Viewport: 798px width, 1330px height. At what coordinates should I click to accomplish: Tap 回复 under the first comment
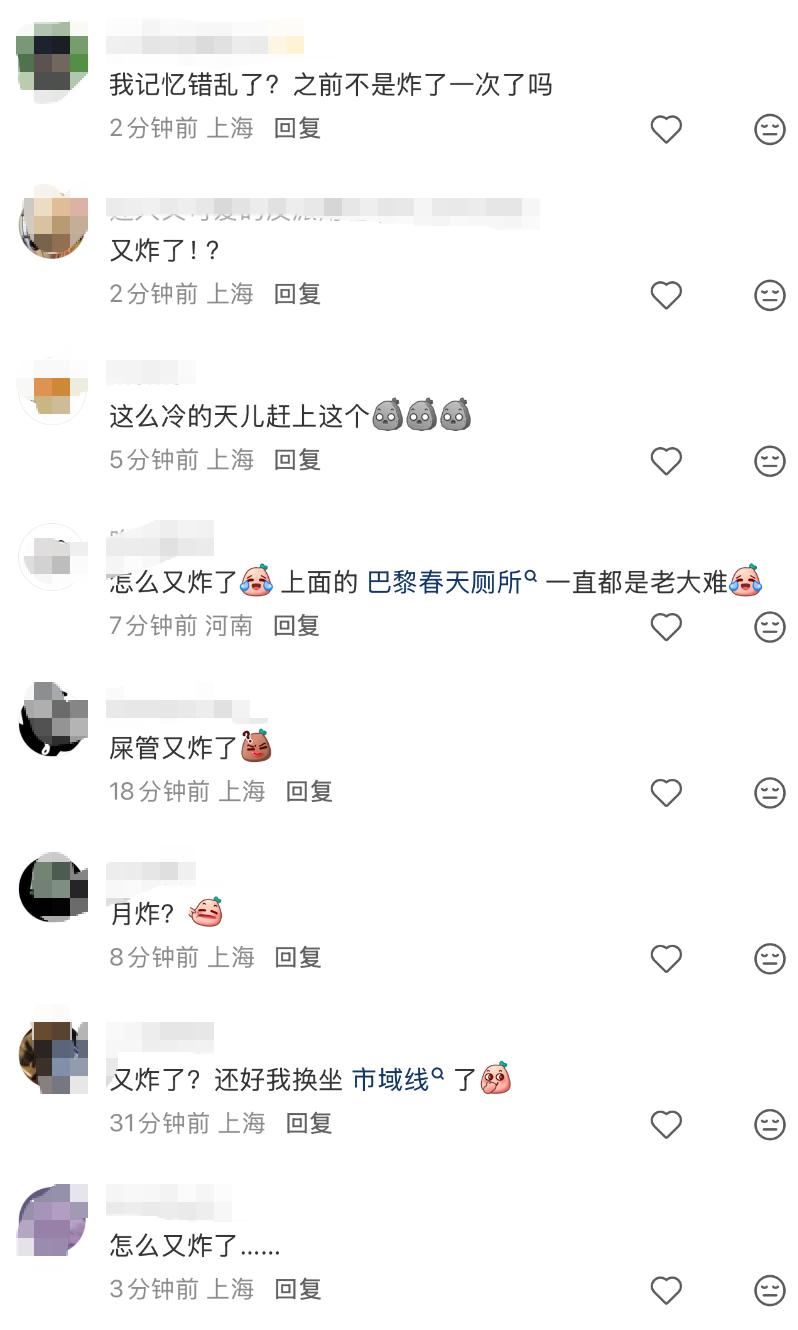click(297, 129)
